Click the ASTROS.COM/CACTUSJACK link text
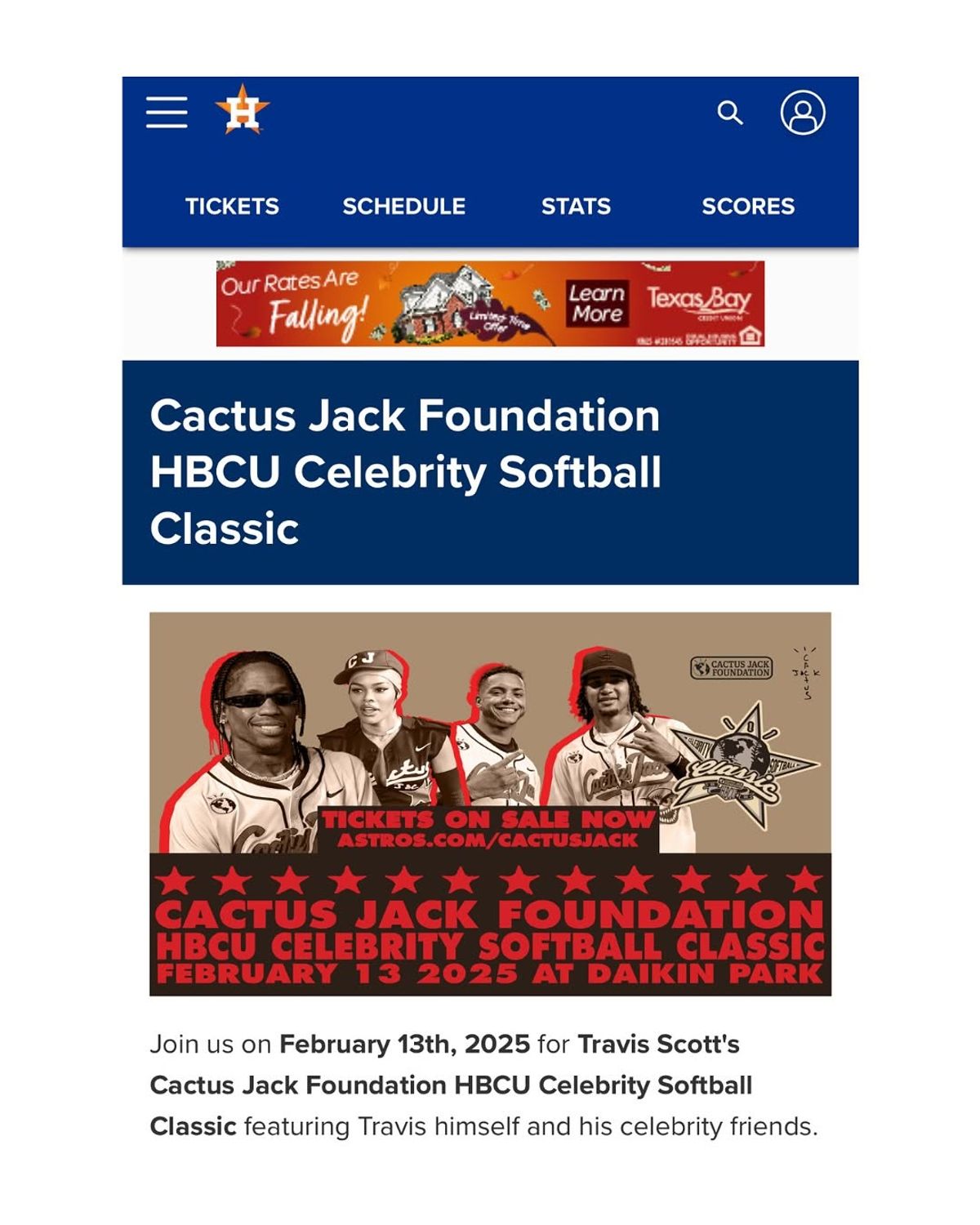Viewport: 980px width, 1225px height. [x=489, y=838]
